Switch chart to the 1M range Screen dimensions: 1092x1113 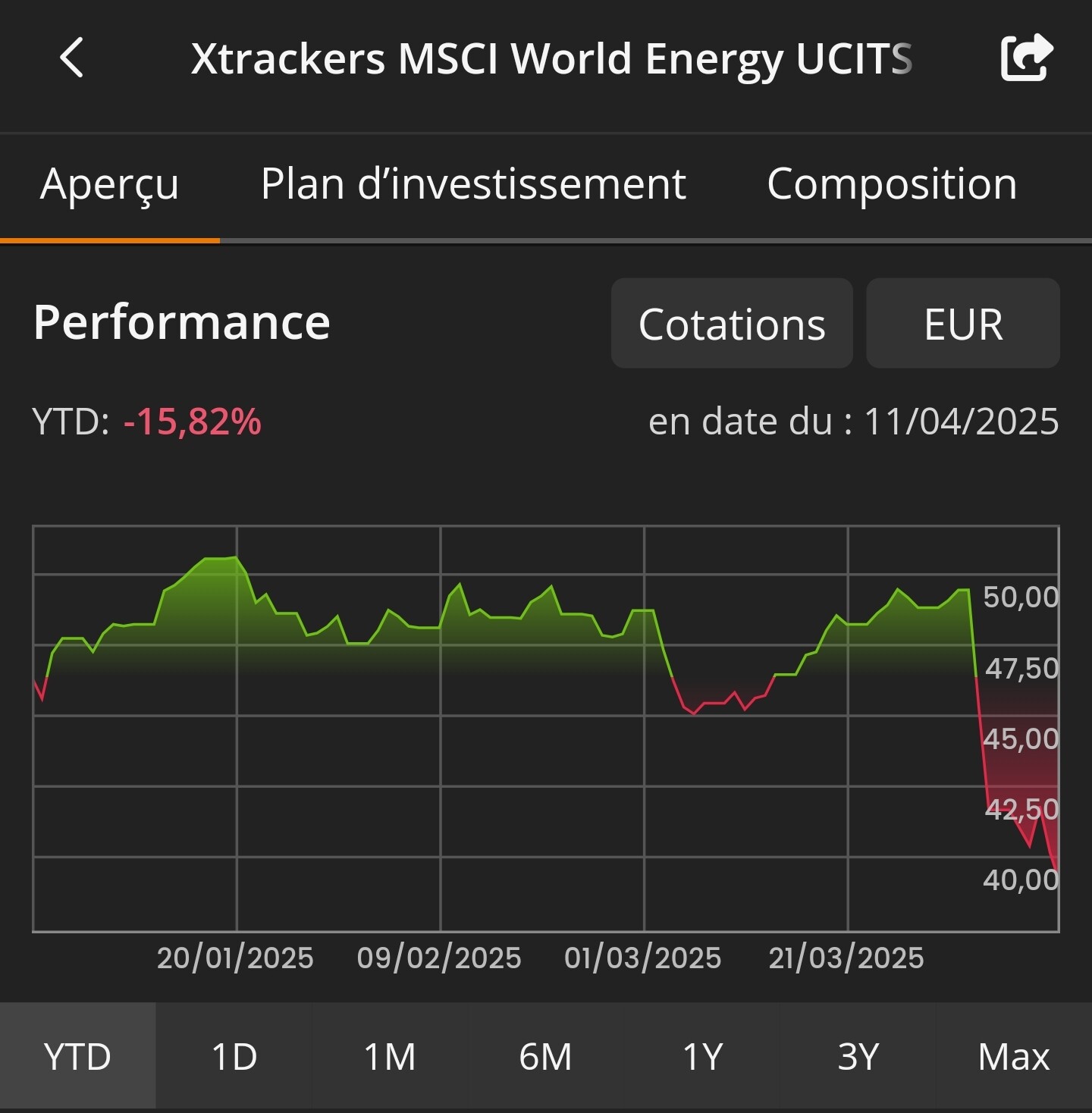pos(390,1056)
